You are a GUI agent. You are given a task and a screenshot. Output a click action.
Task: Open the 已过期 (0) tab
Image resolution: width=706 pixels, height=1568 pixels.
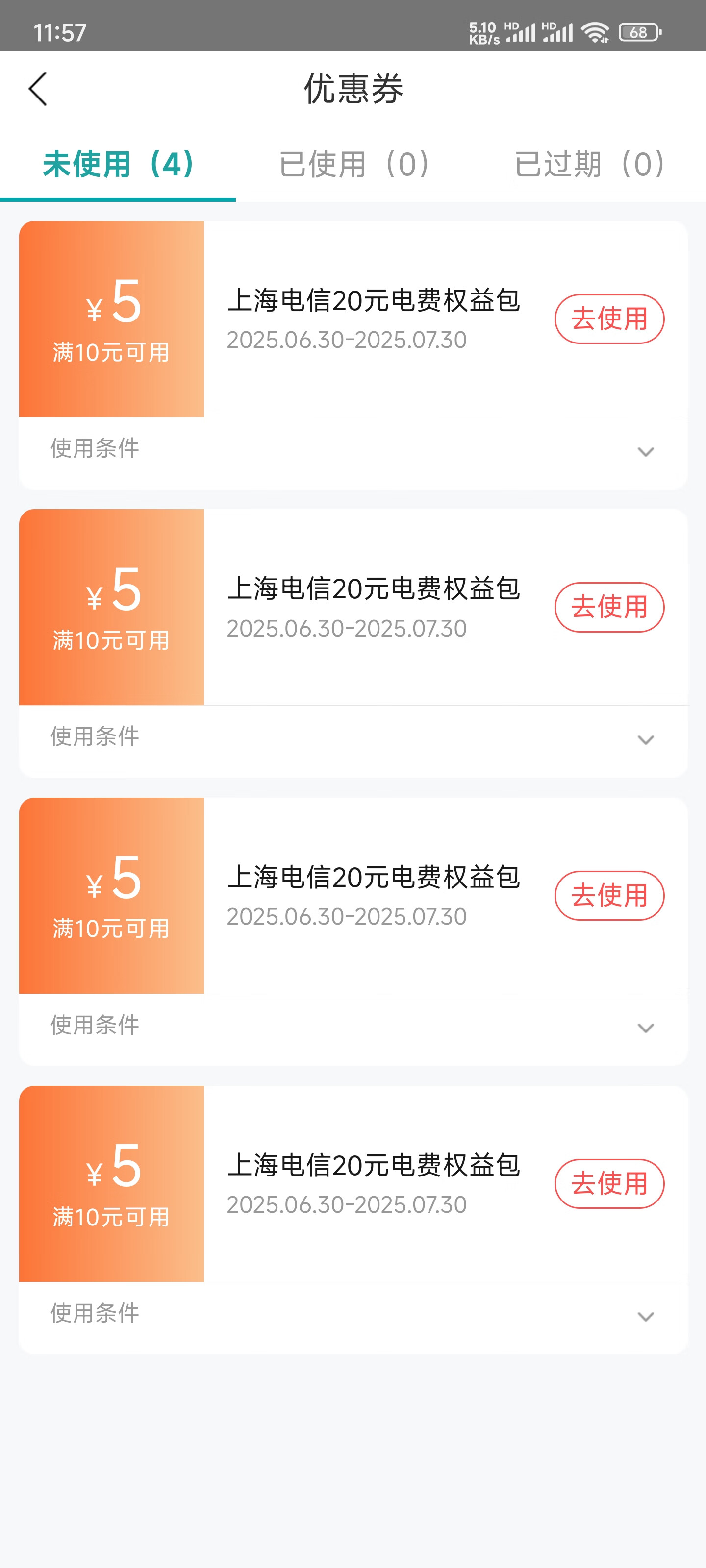coord(588,164)
